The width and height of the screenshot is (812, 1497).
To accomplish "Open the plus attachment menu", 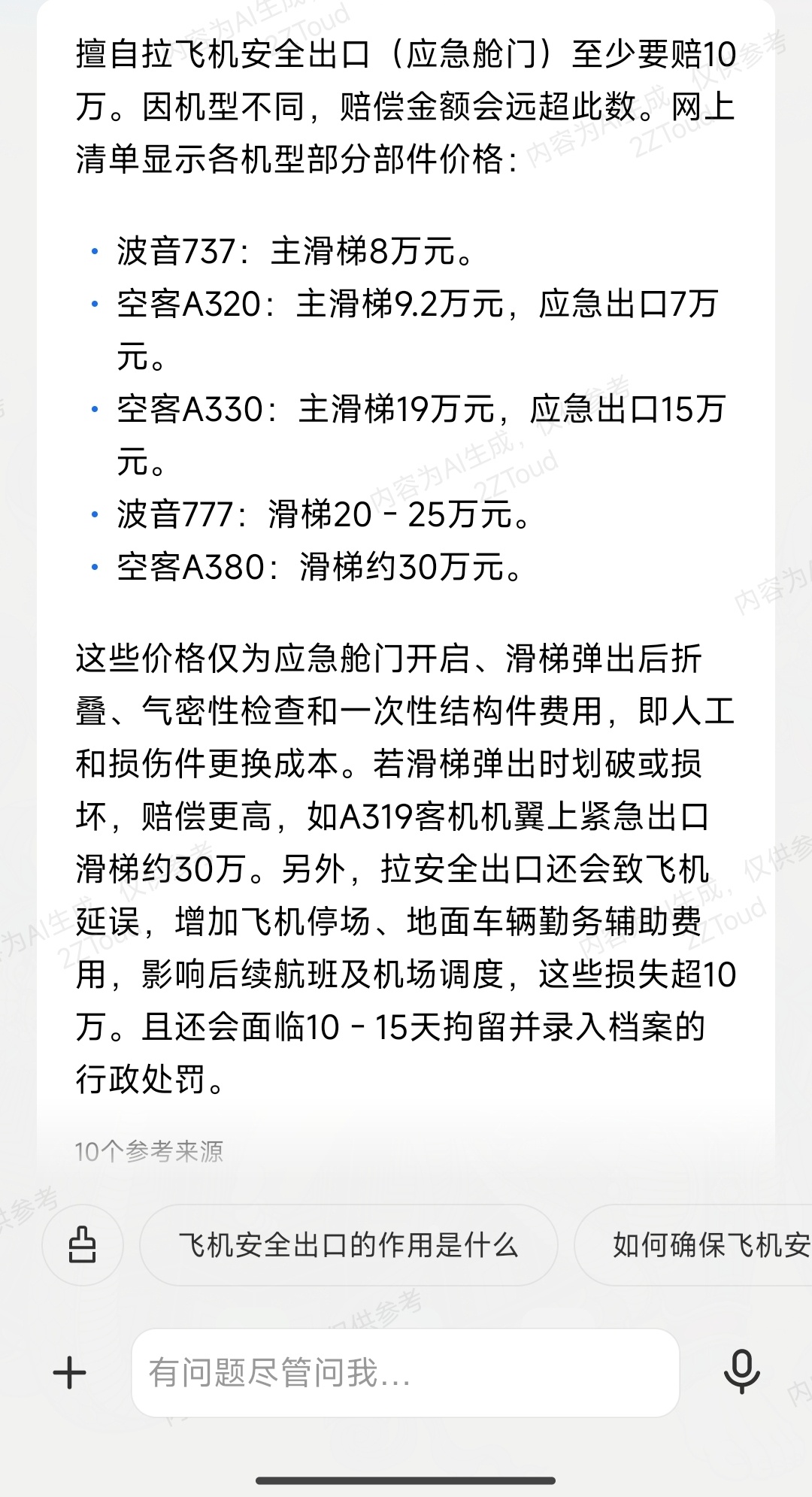I will [x=70, y=1373].
